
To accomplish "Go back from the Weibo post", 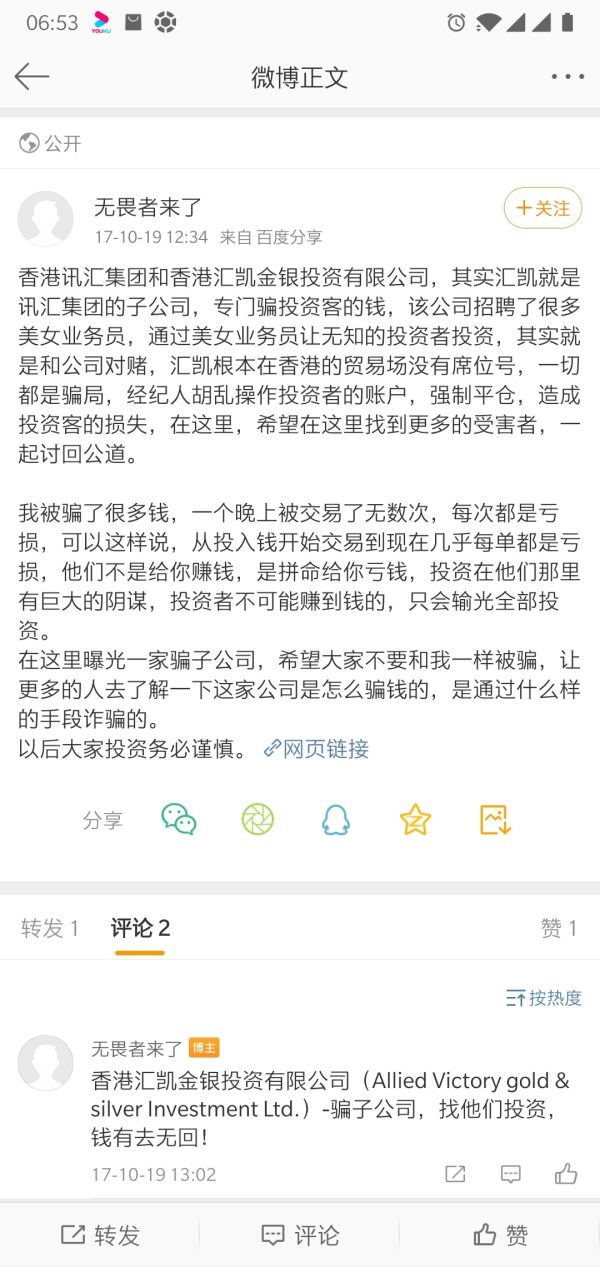I will pyautogui.click(x=32, y=77).
